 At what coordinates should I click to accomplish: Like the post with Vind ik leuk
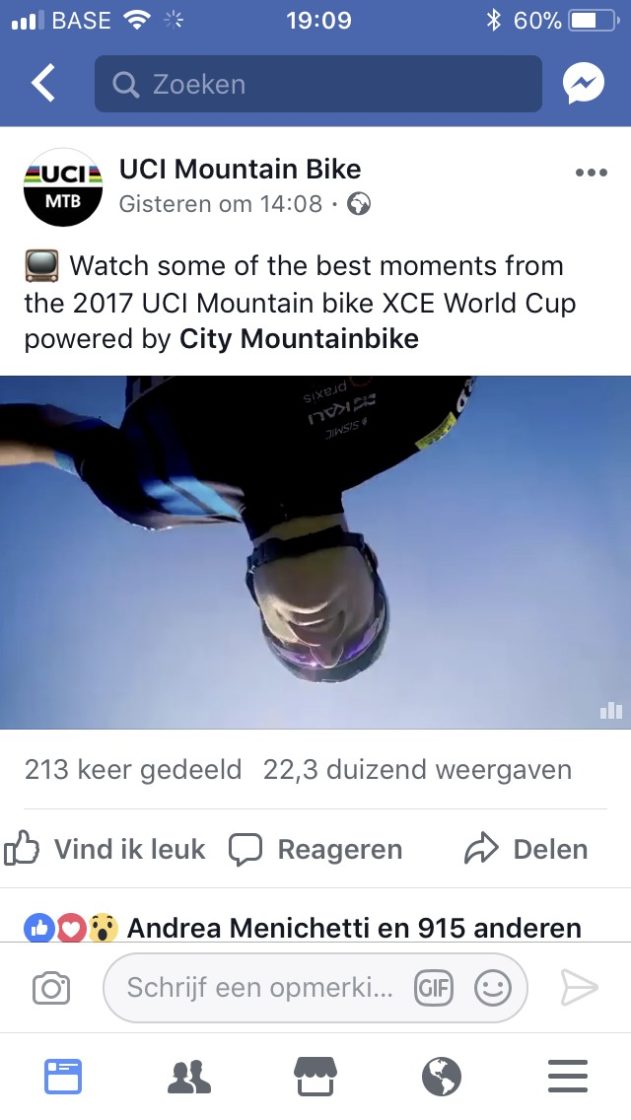[106, 850]
